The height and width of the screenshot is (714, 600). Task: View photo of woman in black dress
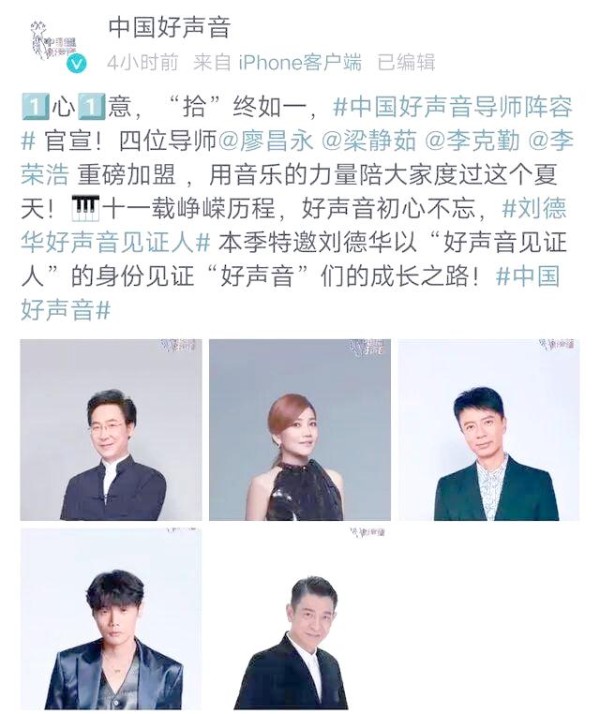pyautogui.click(x=299, y=430)
